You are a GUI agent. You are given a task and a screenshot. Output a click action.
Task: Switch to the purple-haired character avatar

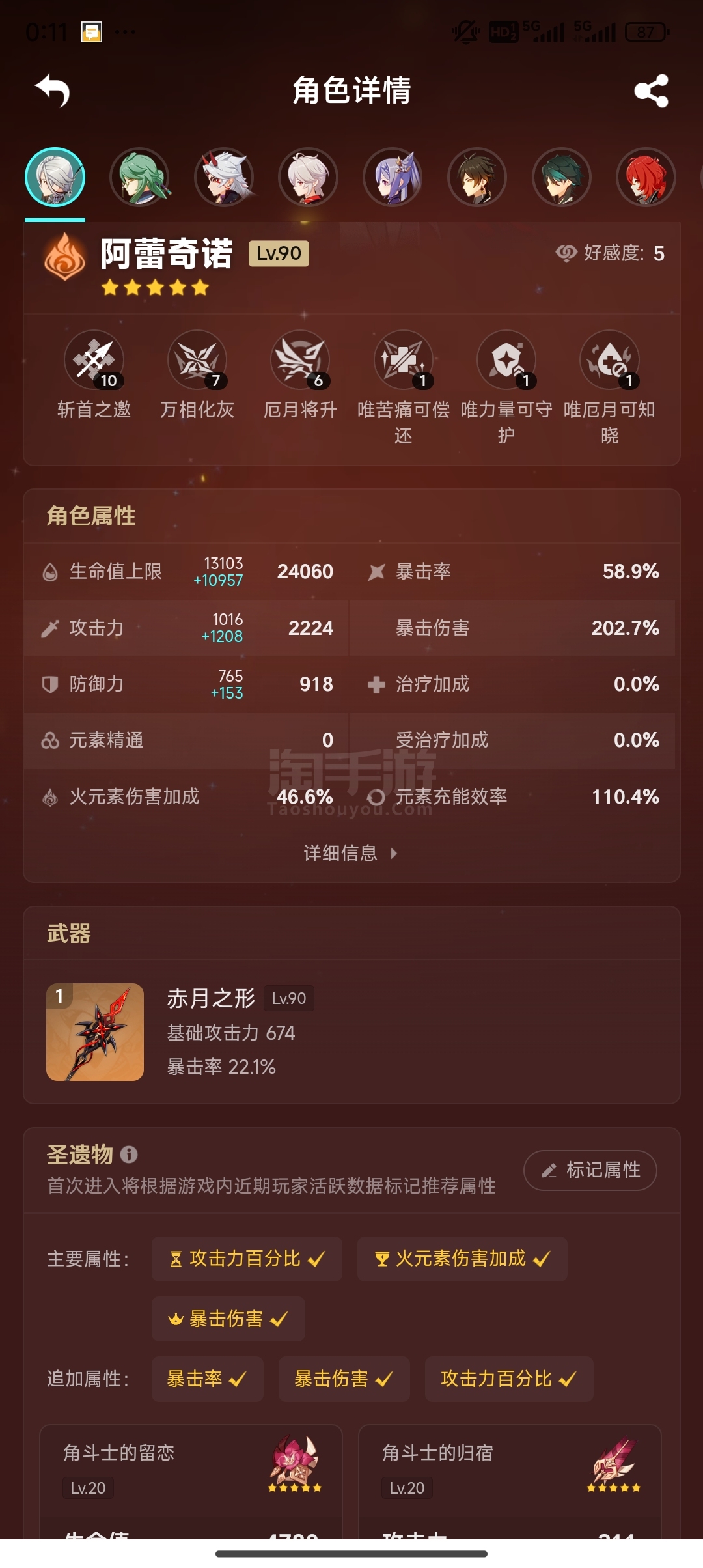(393, 177)
